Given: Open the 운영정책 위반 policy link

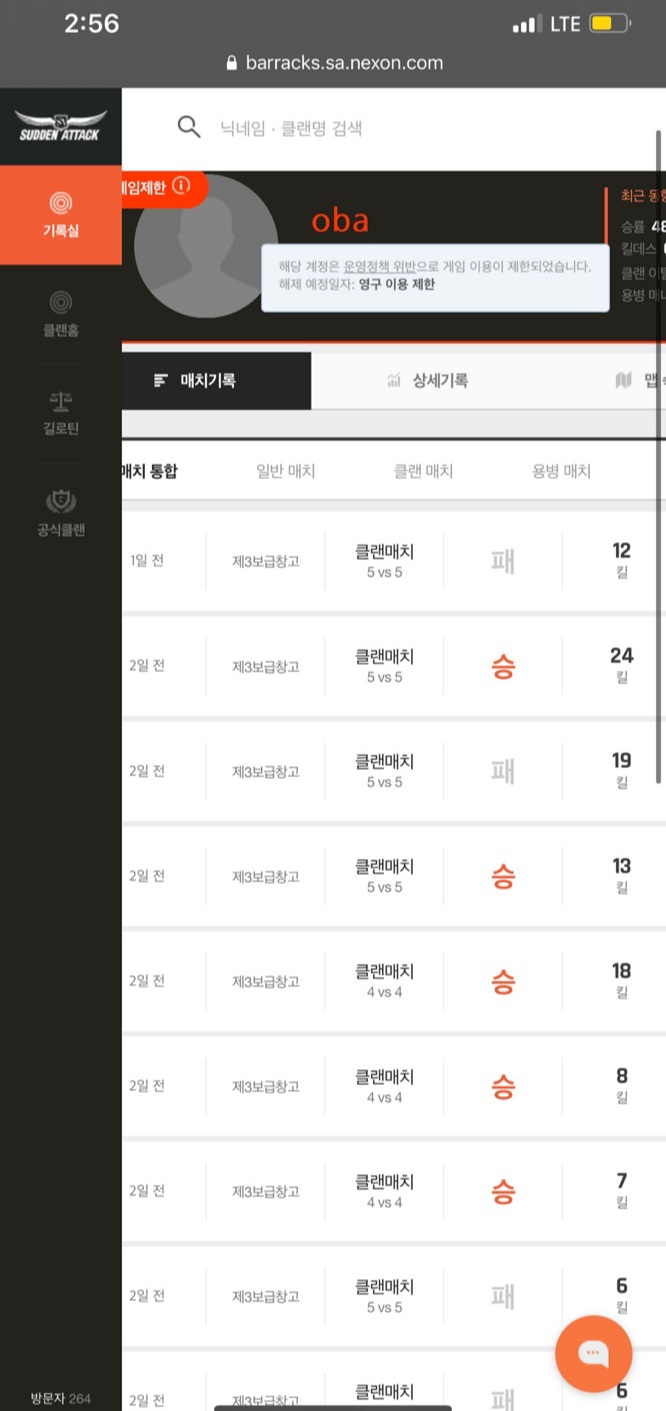Looking at the screenshot, I should pos(378,266).
